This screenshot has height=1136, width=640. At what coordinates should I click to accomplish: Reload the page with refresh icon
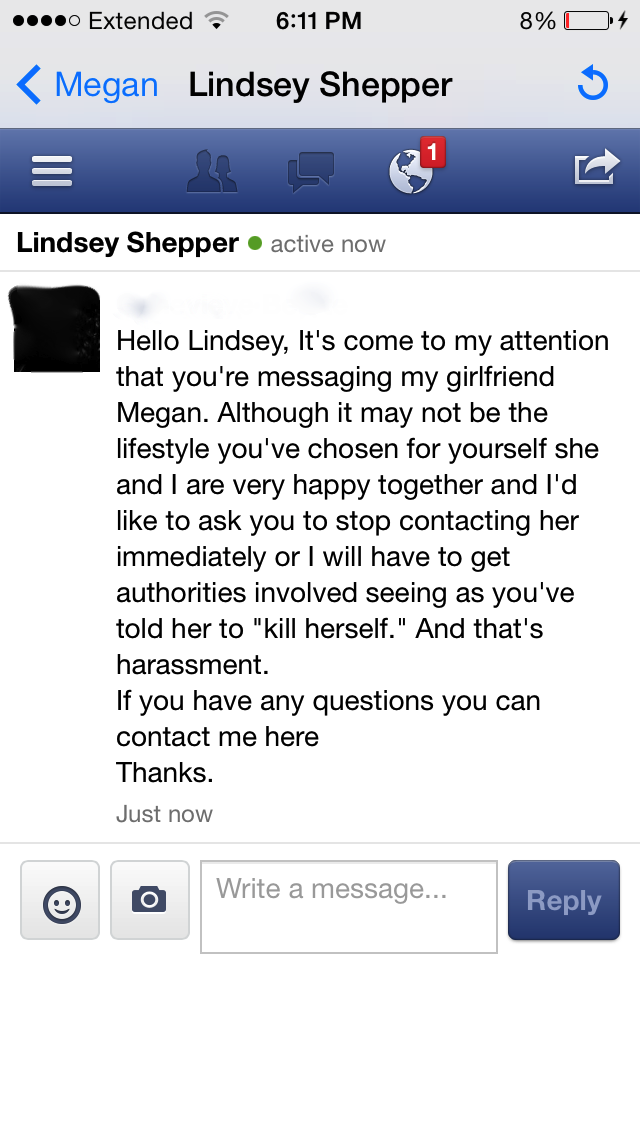(x=593, y=83)
